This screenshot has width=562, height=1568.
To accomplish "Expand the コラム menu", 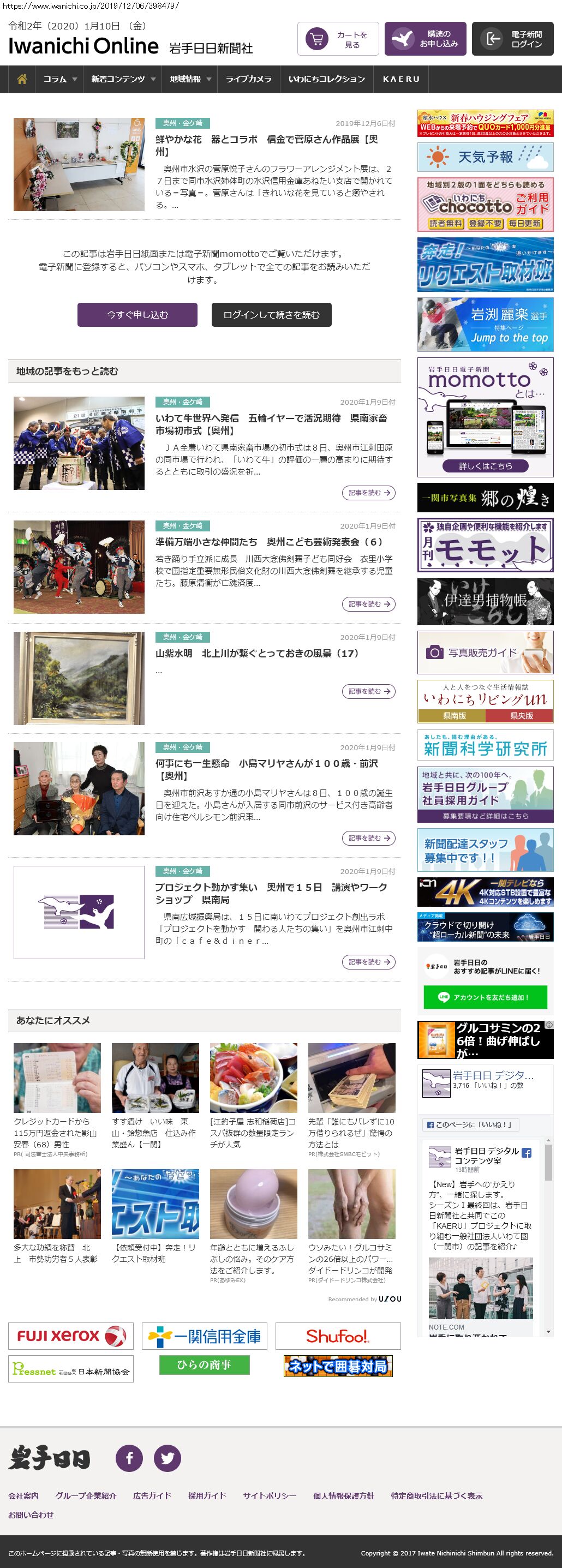I will [x=59, y=79].
